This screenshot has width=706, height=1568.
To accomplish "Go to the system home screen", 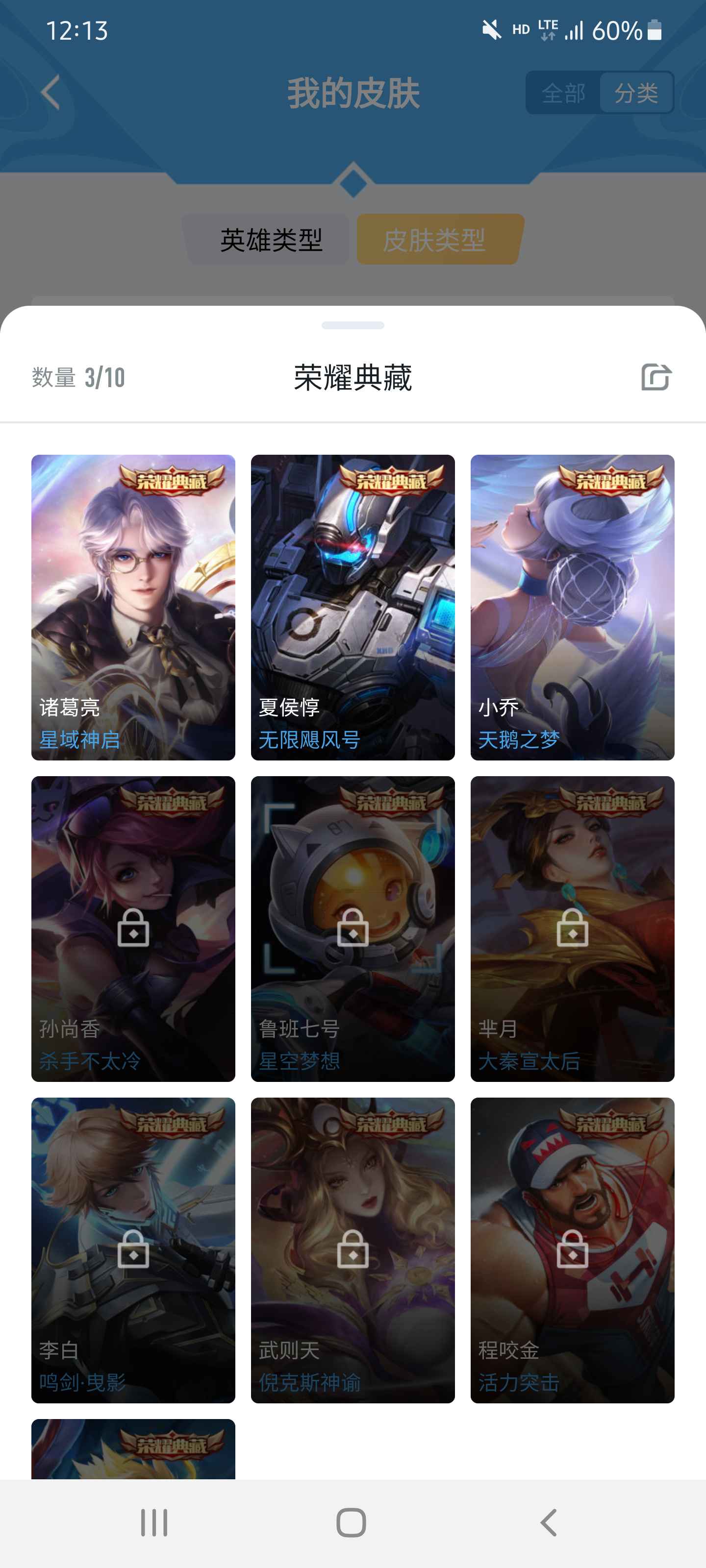I will [352, 1522].
